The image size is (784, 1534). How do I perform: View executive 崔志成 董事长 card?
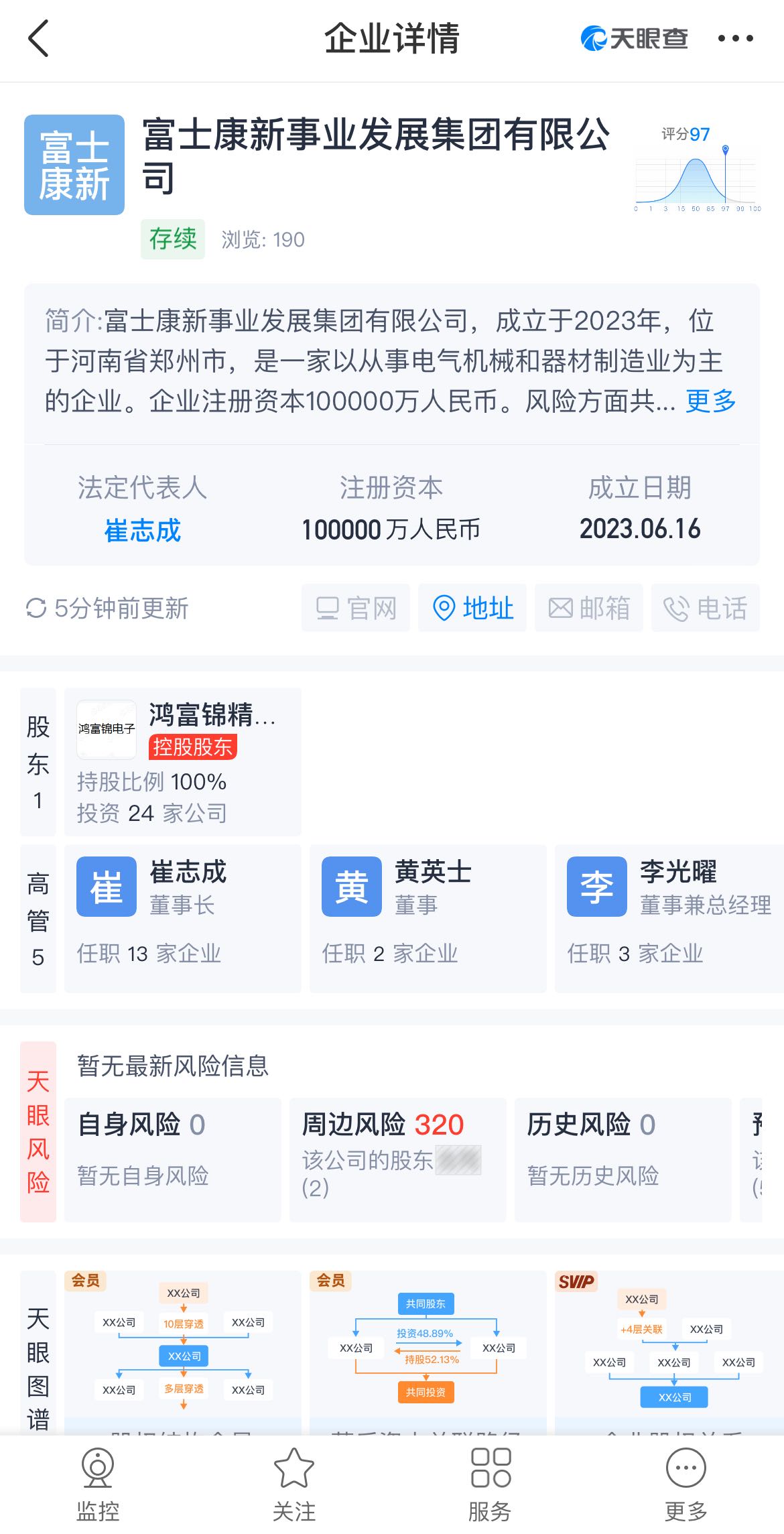pos(182,918)
